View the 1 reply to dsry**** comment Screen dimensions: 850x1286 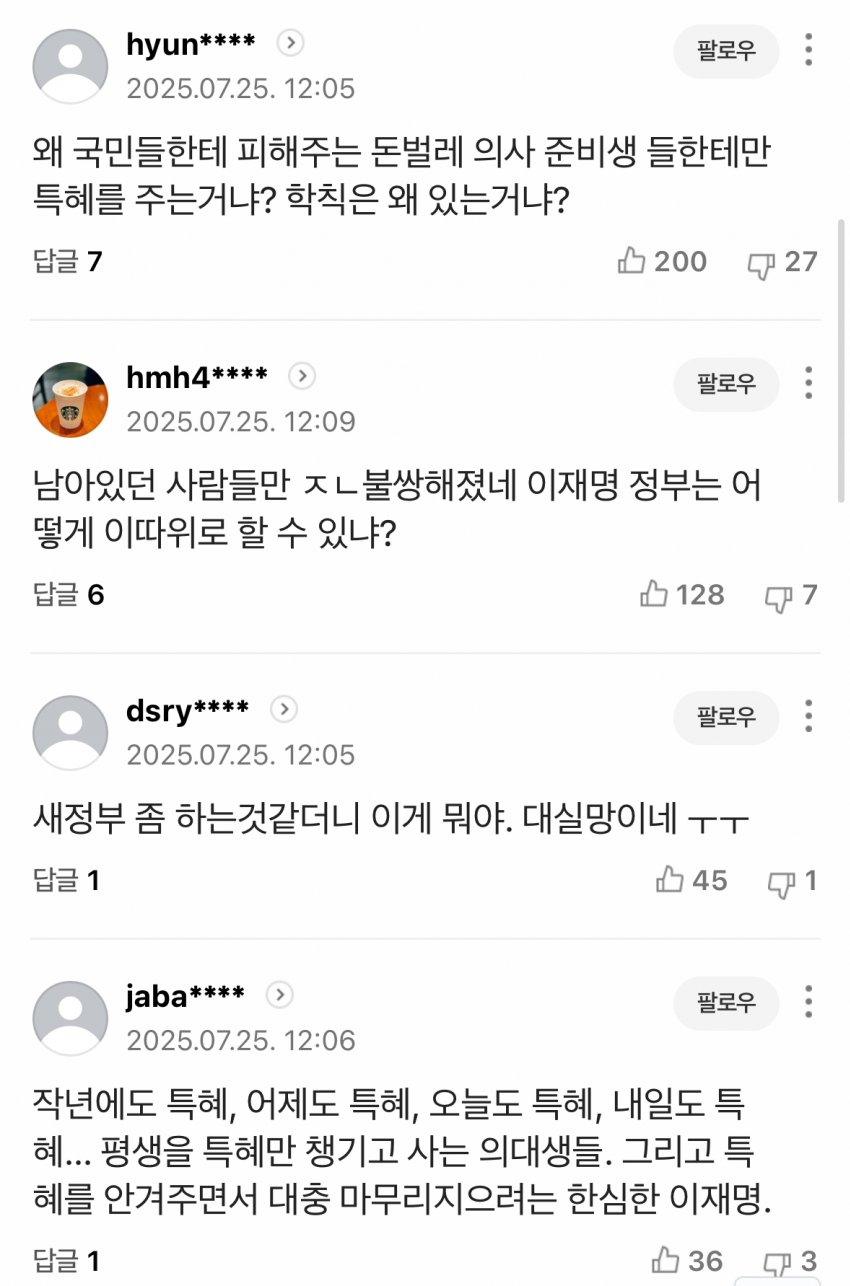pyautogui.click(x=67, y=881)
